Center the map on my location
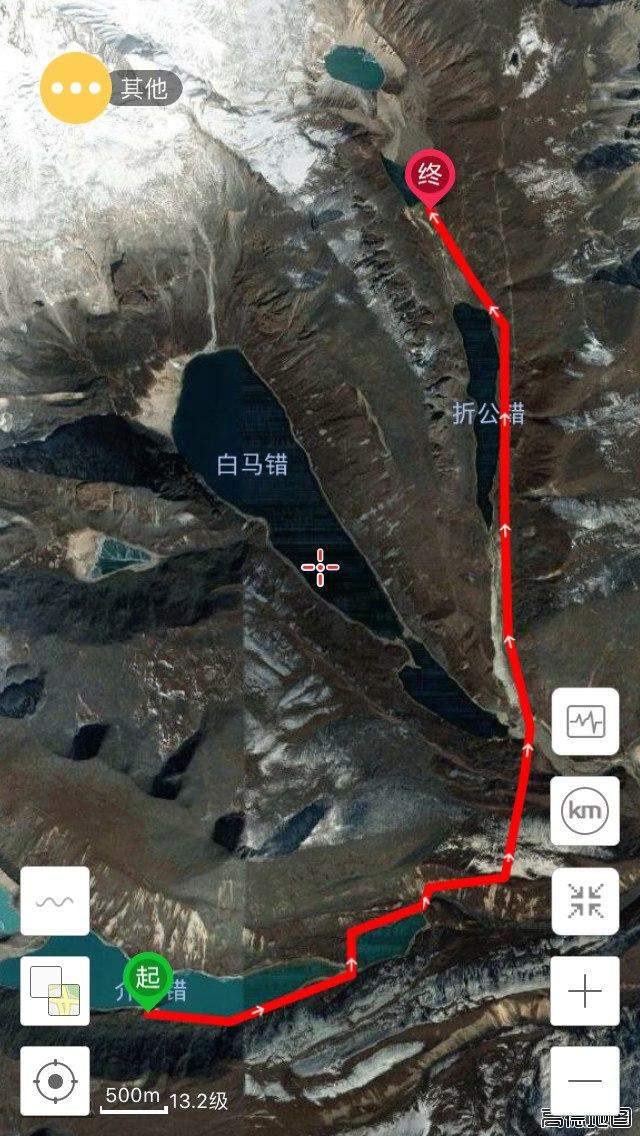The height and width of the screenshot is (1136, 640). (55, 1080)
